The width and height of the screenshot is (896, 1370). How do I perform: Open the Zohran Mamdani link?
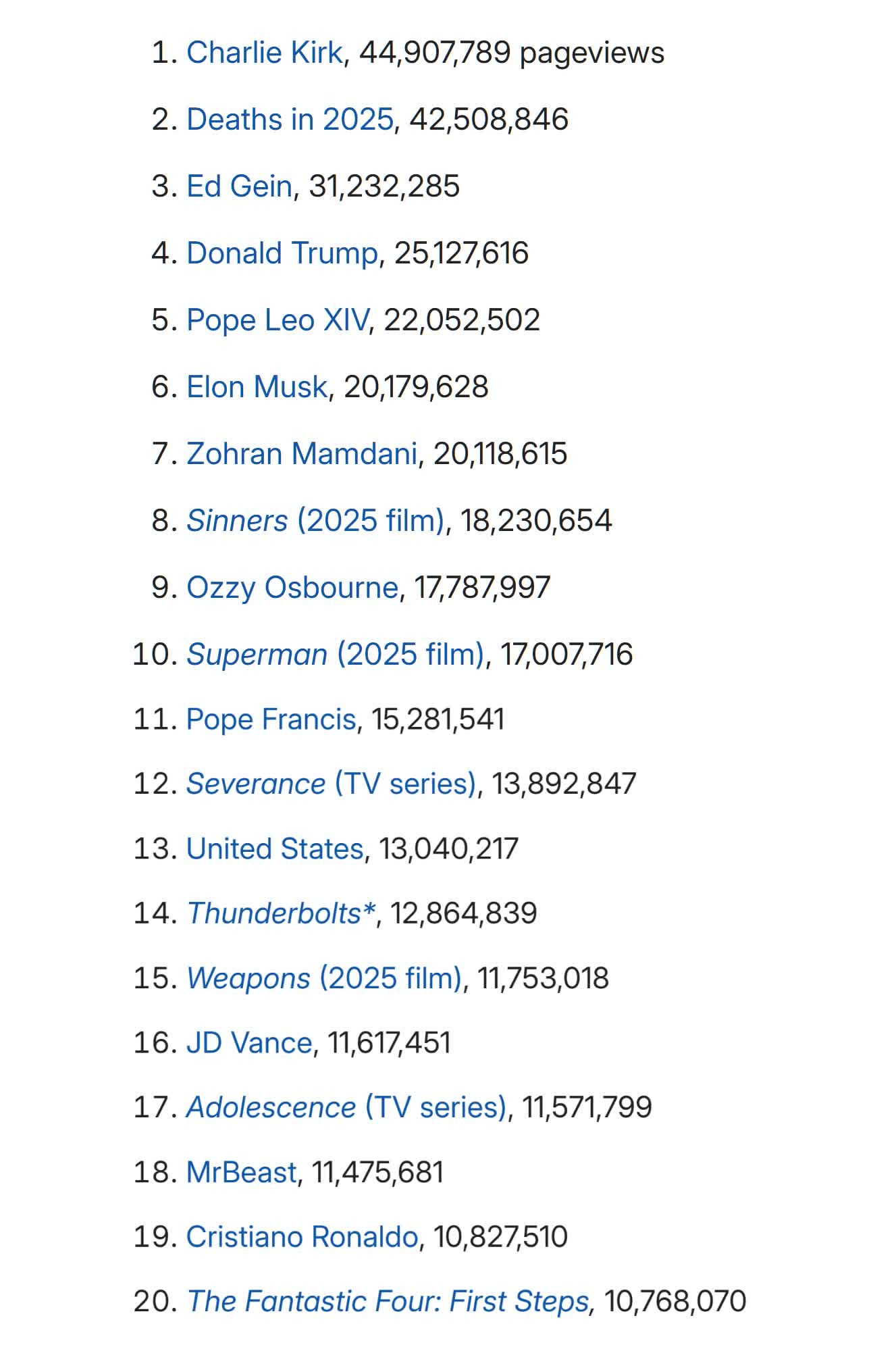click(301, 454)
